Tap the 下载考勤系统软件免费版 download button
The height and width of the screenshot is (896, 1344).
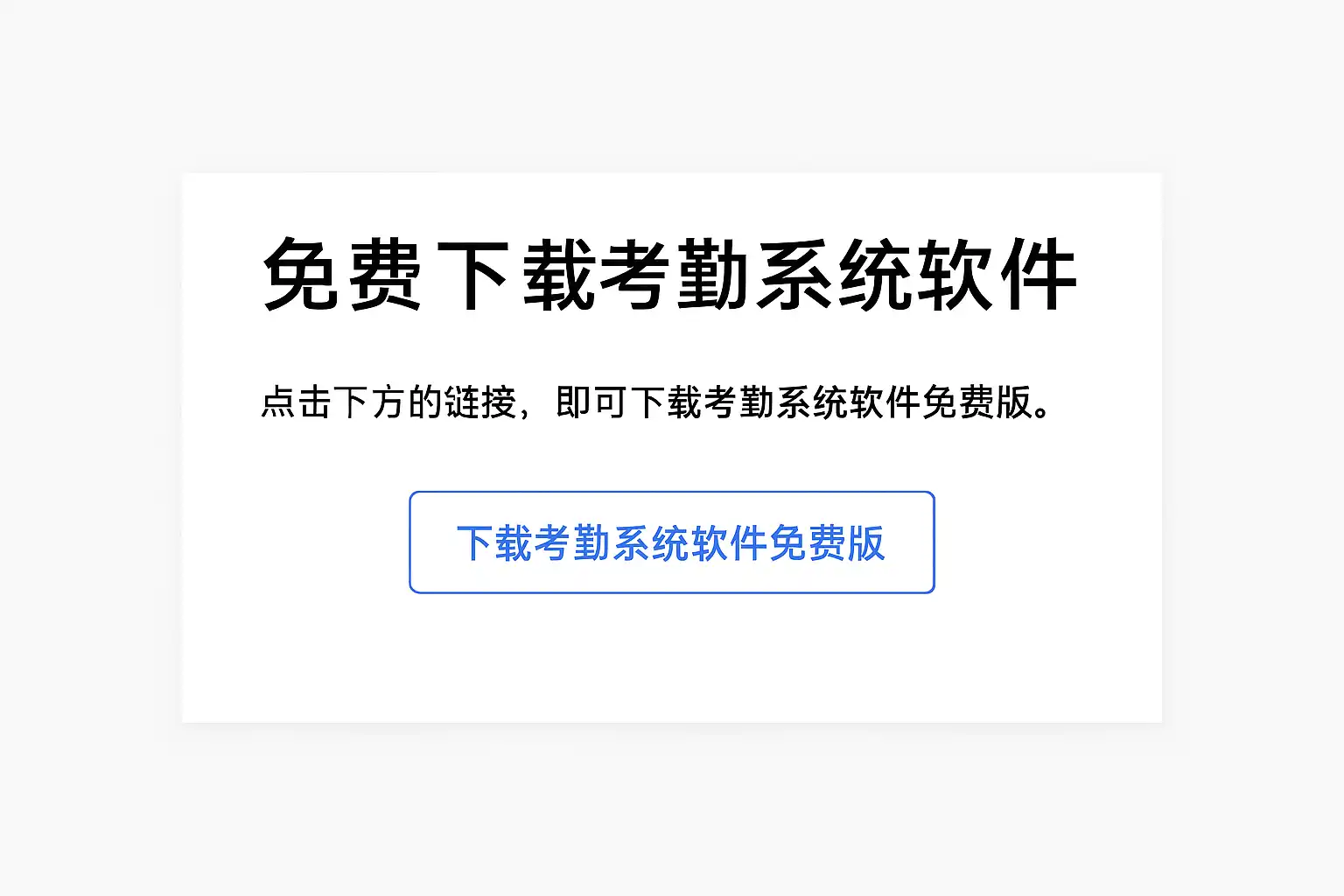click(x=671, y=542)
